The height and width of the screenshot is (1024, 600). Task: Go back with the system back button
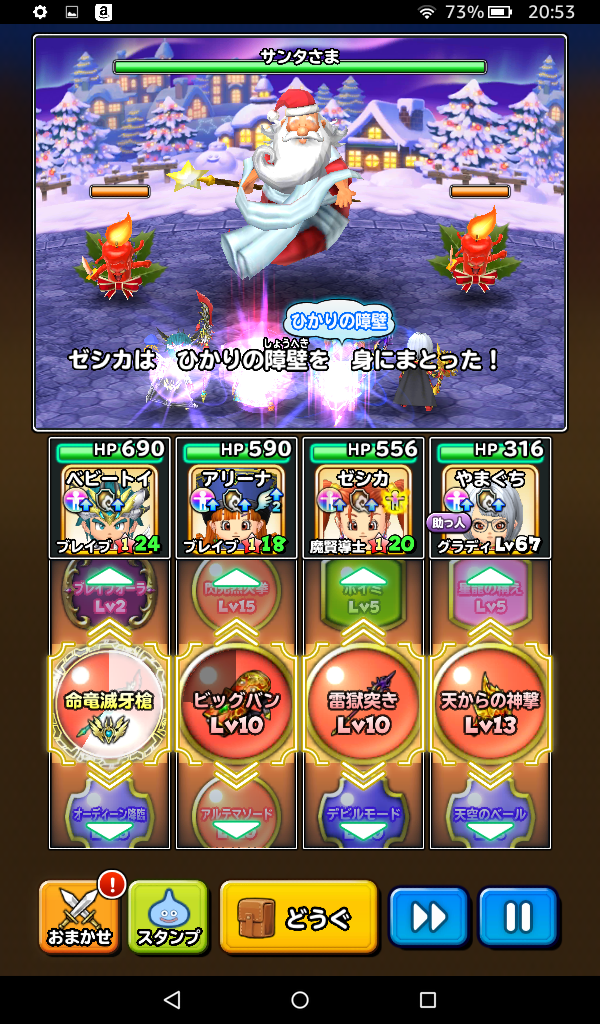click(172, 999)
